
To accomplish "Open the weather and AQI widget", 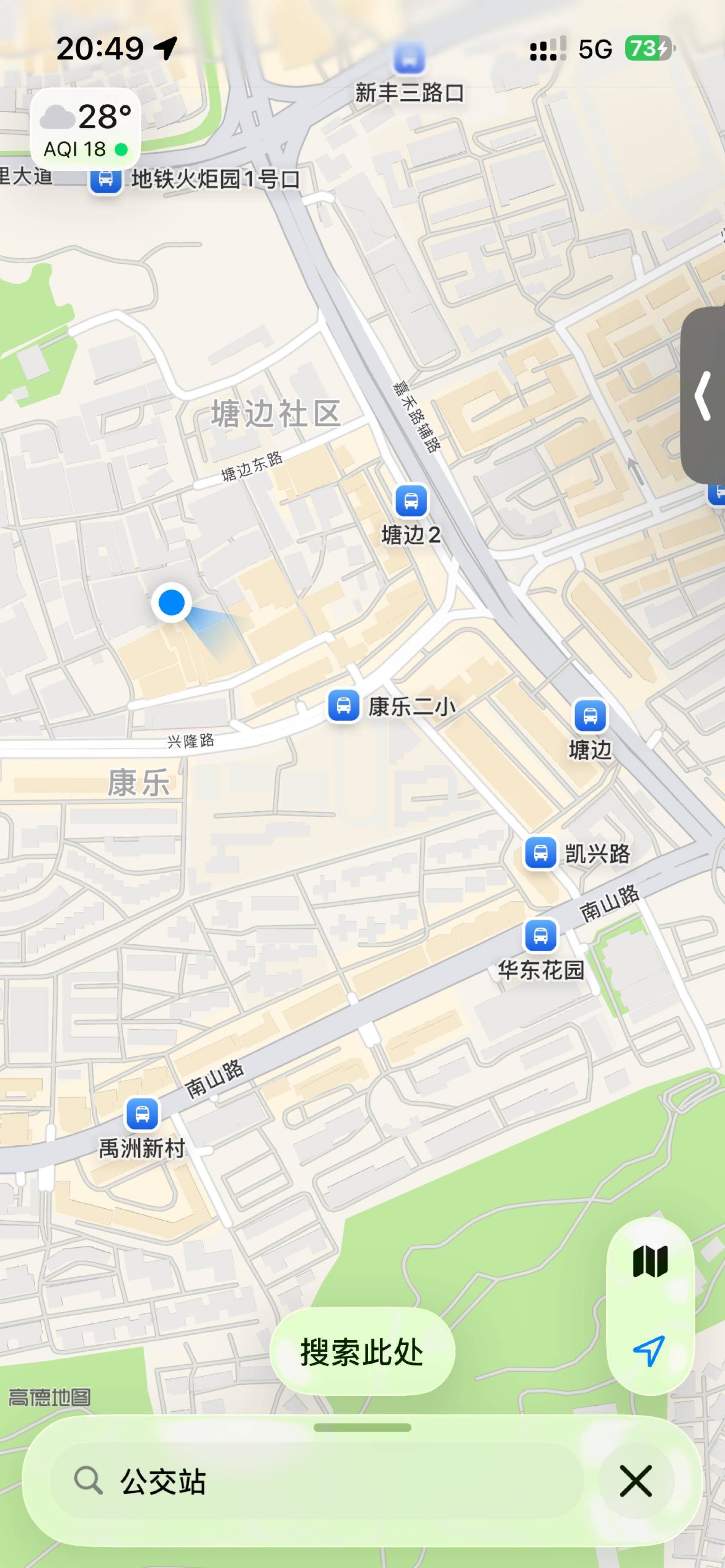I will (85, 129).
